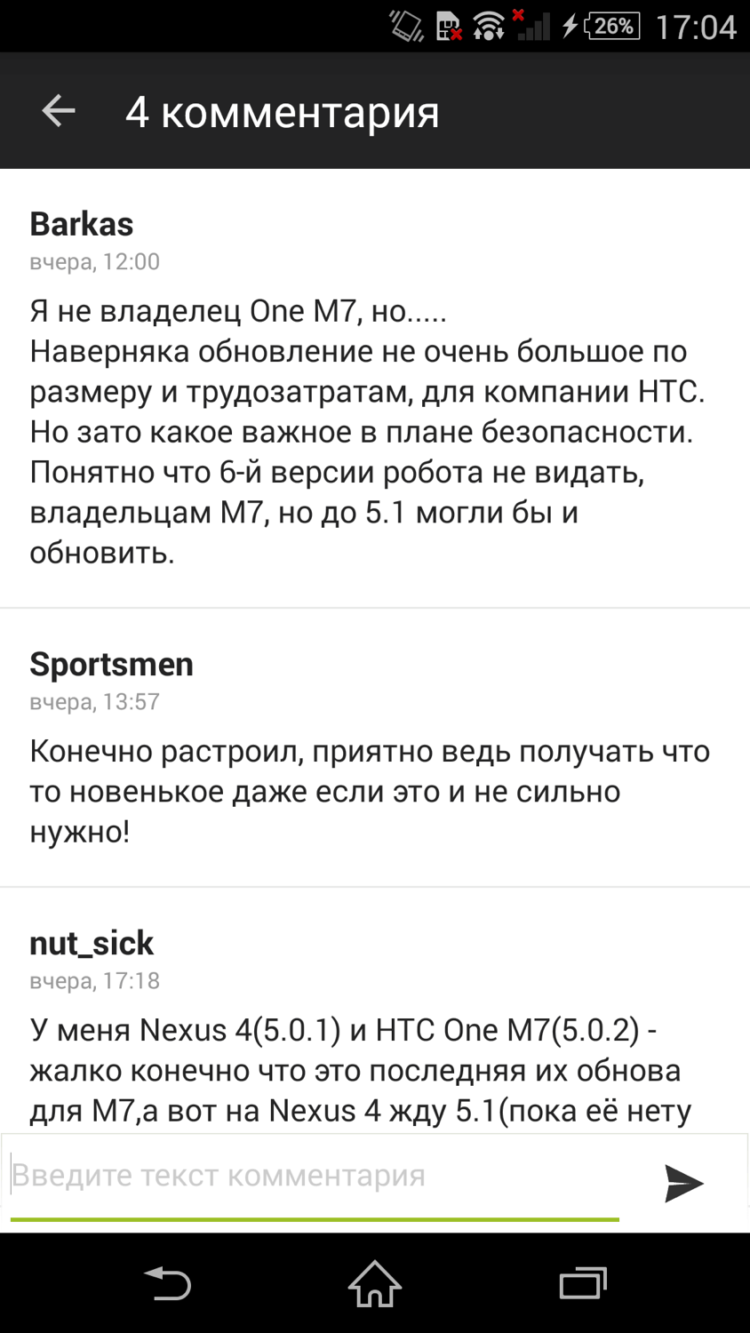Tap the back navigation button at bottom

coord(170,1283)
